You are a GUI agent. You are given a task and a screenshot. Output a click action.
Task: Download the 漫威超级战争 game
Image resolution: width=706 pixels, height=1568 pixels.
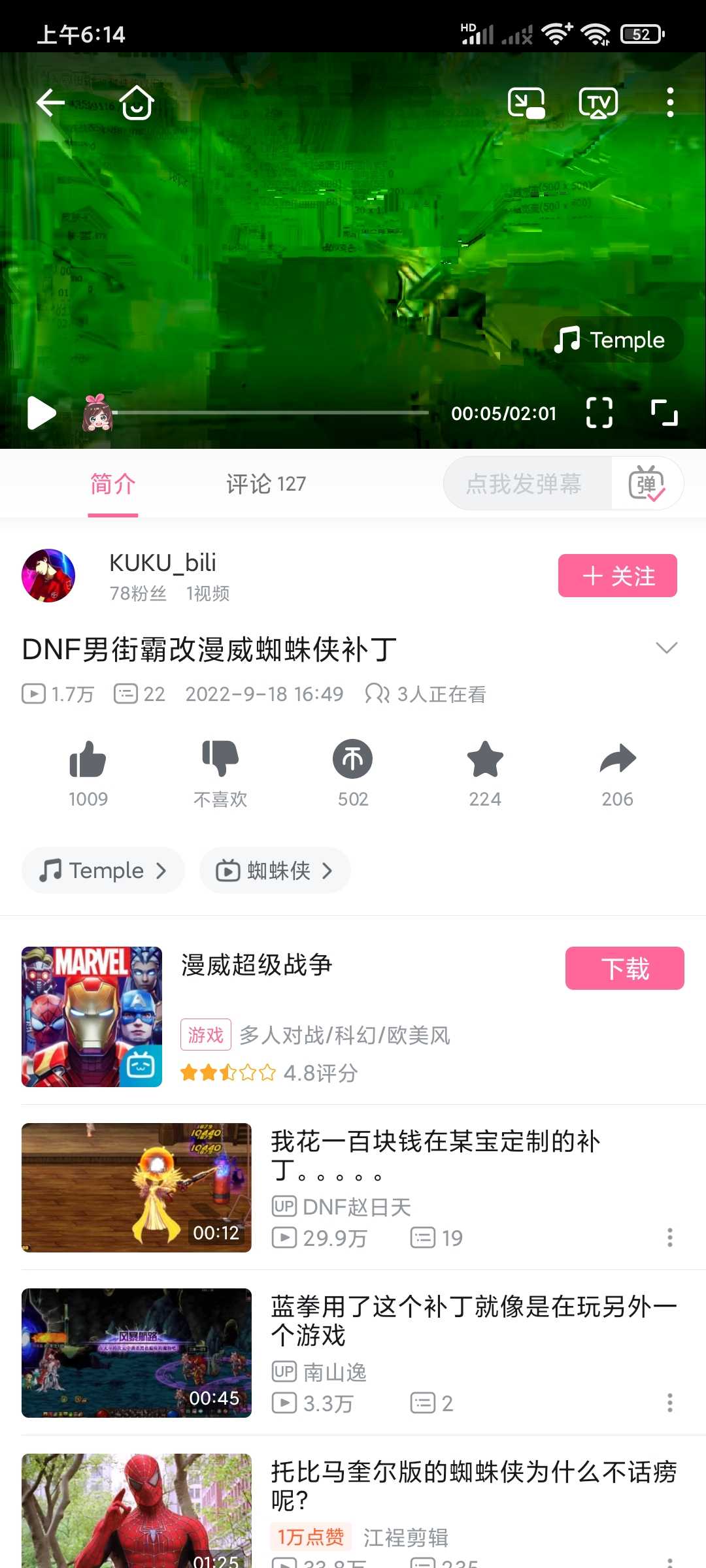(x=624, y=968)
